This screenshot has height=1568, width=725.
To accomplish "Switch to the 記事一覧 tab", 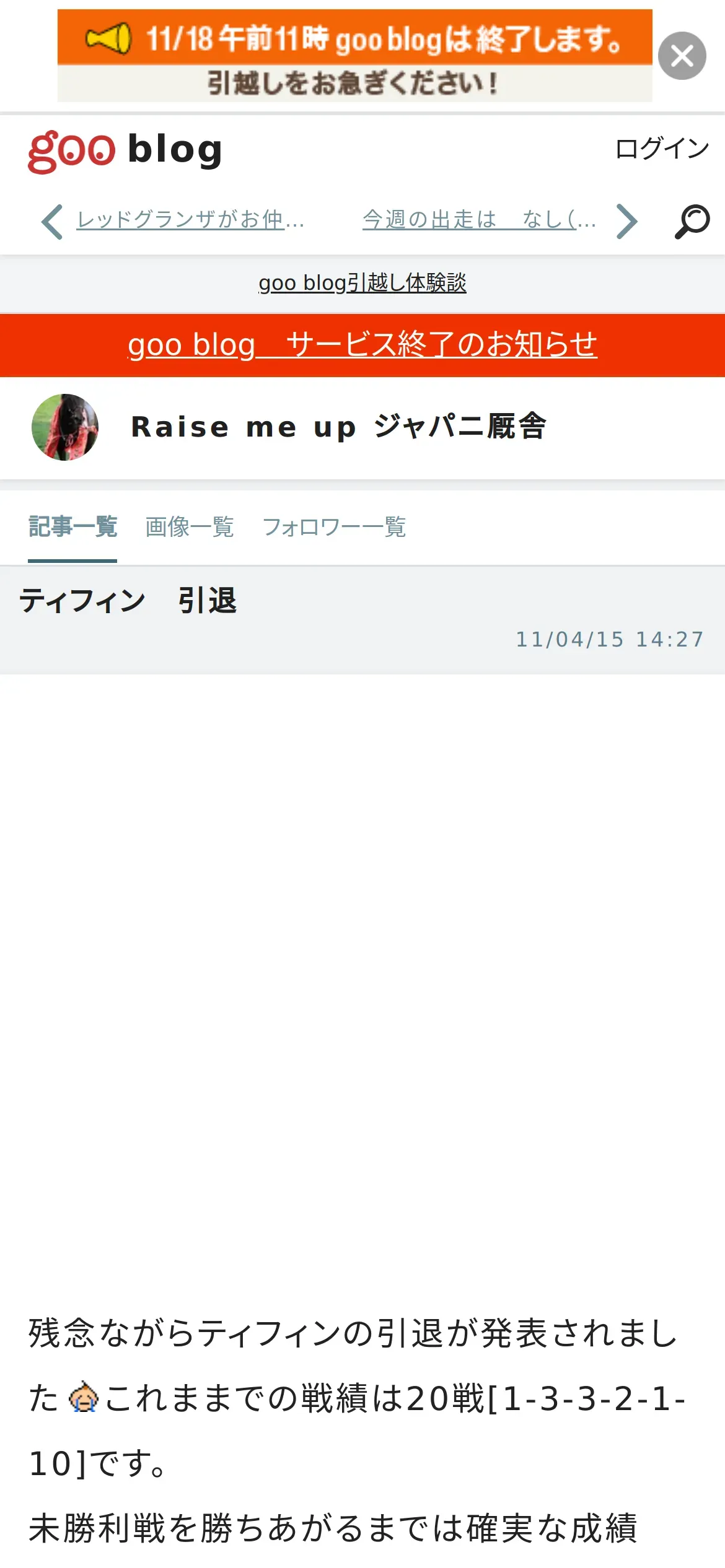I will point(72,528).
